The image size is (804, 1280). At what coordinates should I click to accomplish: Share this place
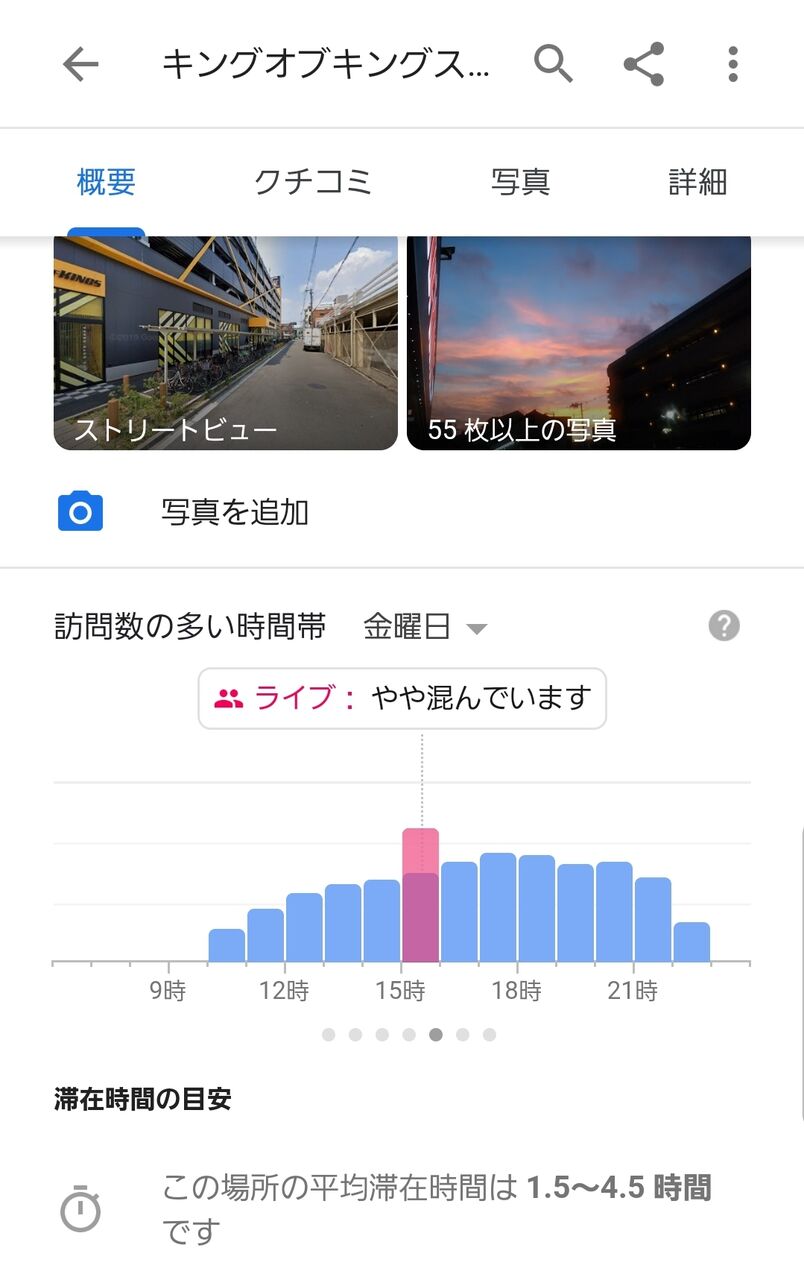pos(644,65)
